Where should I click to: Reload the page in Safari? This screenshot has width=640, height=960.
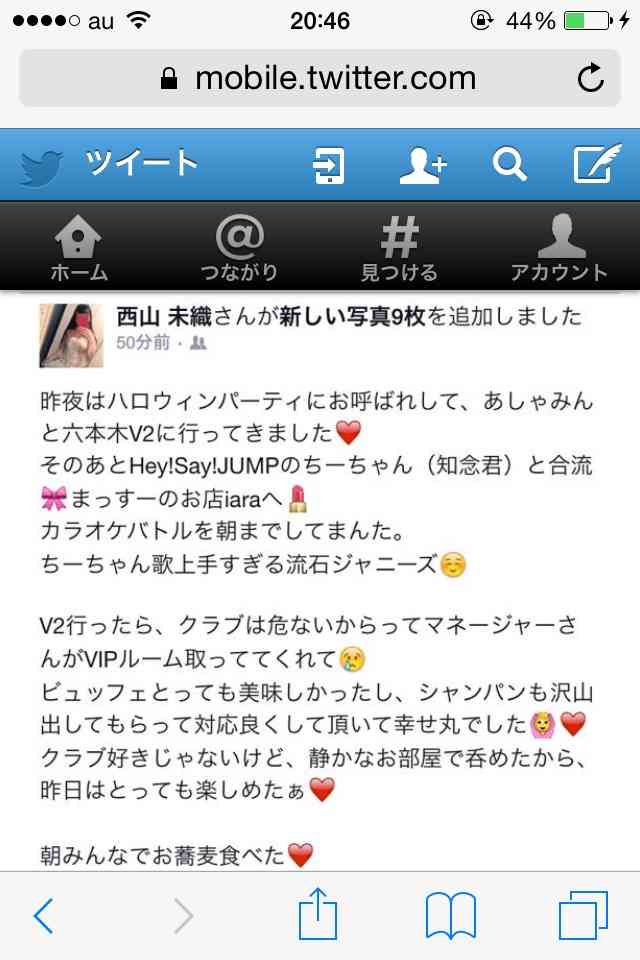[591, 78]
